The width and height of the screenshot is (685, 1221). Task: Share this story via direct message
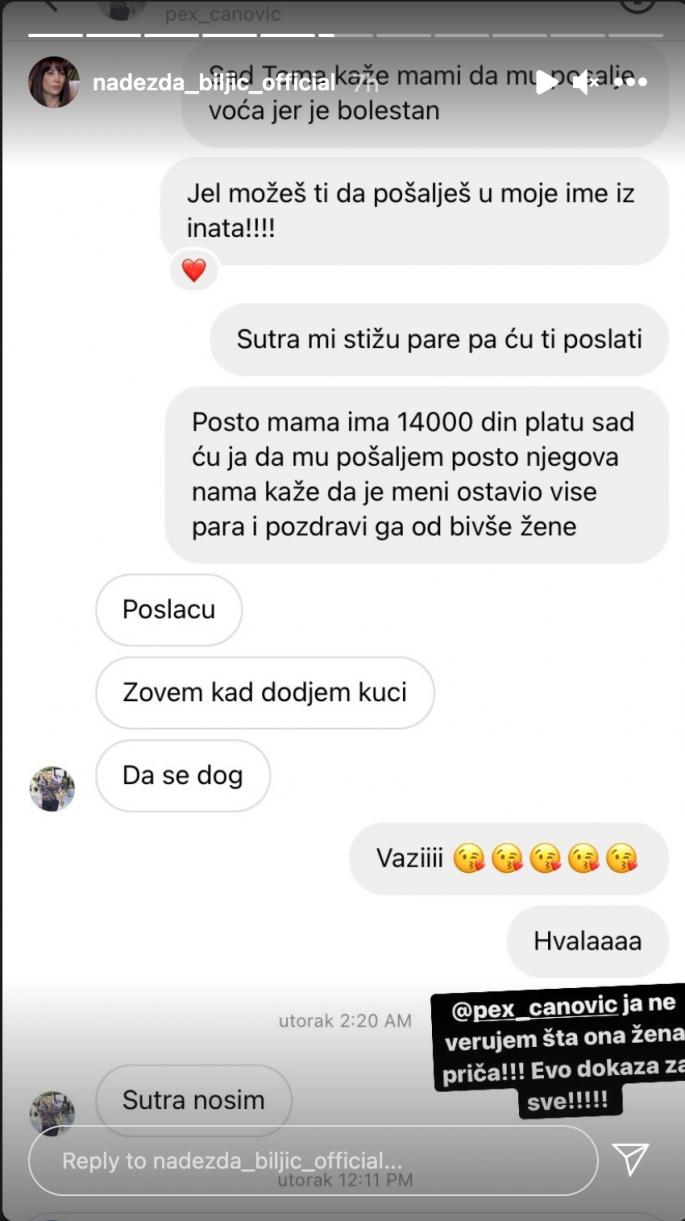pos(631,1159)
